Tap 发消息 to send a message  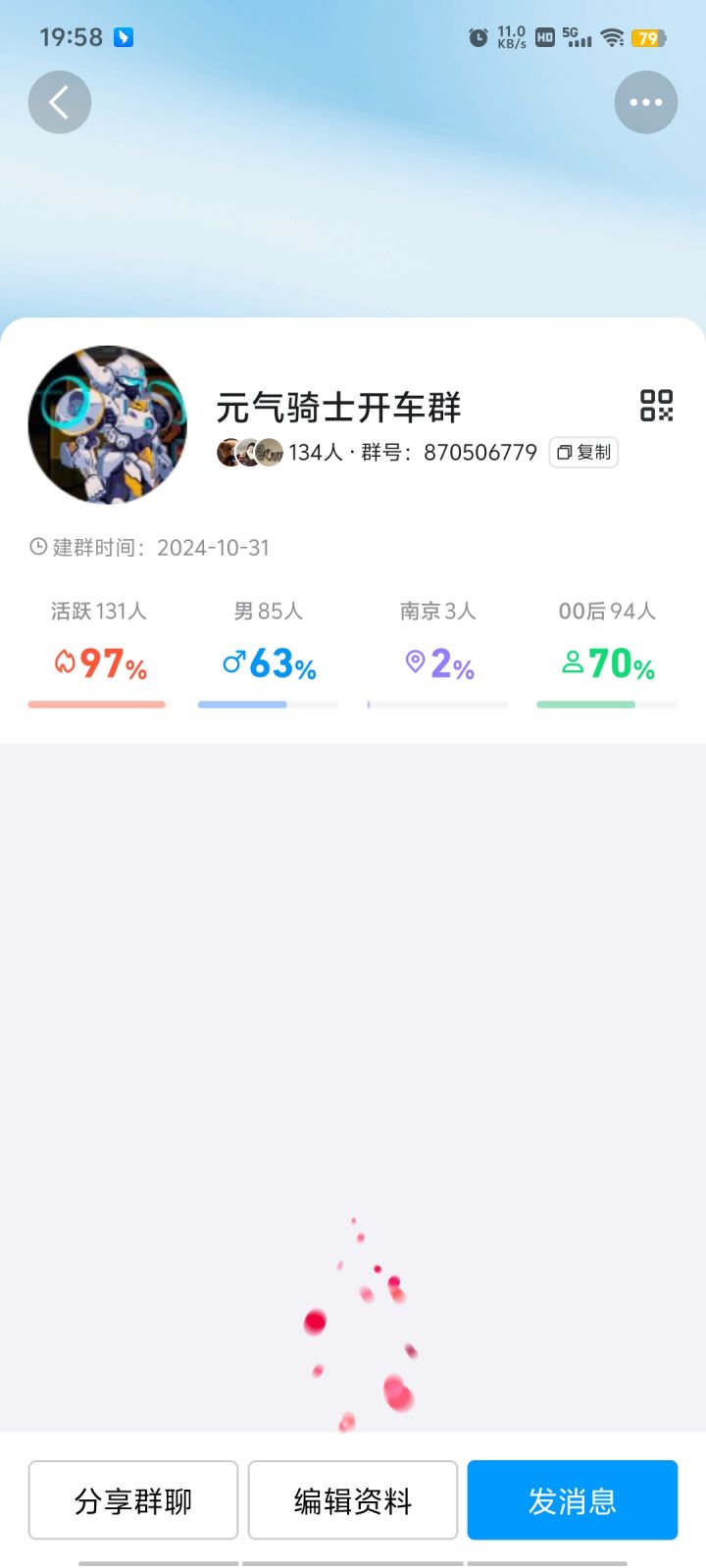[572, 1500]
